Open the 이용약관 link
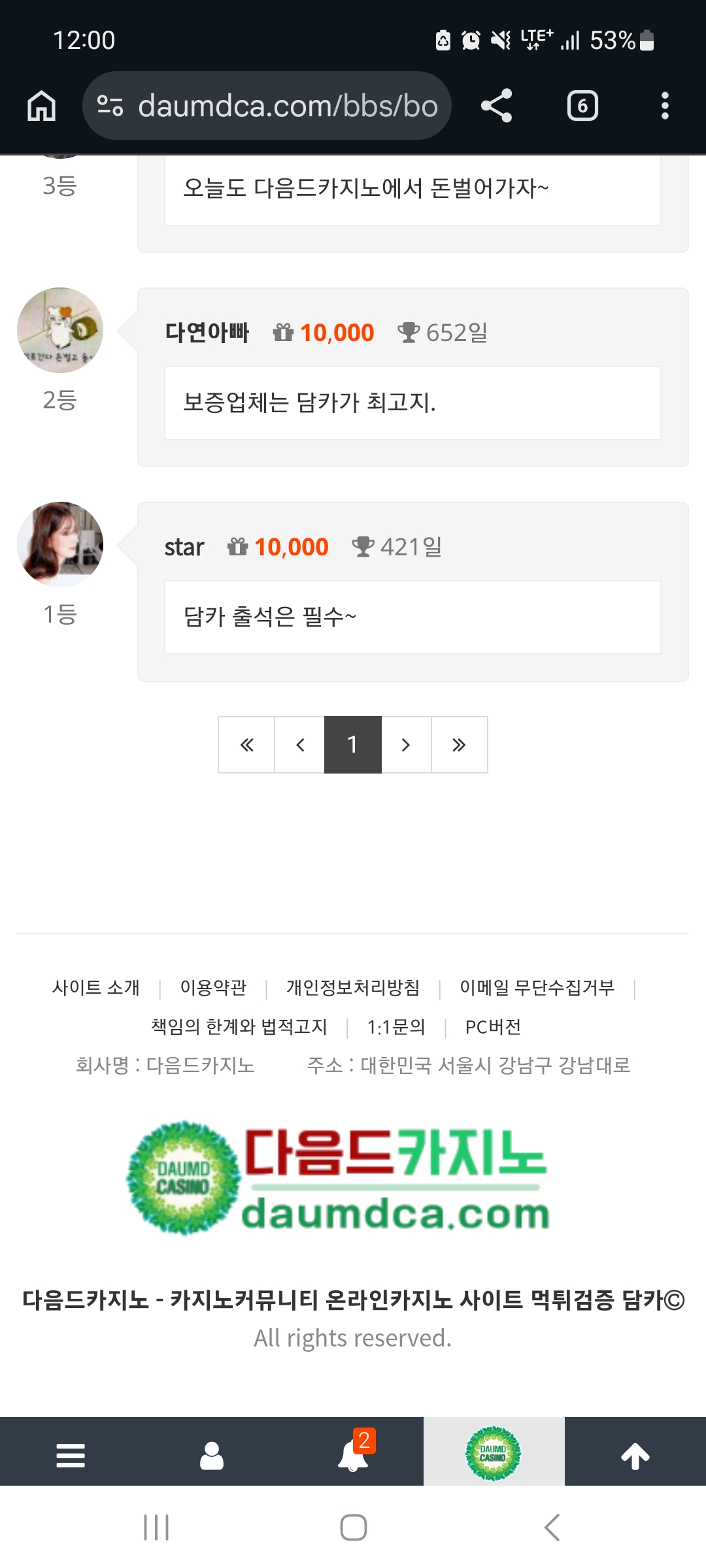706x1568 pixels. [213, 987]
